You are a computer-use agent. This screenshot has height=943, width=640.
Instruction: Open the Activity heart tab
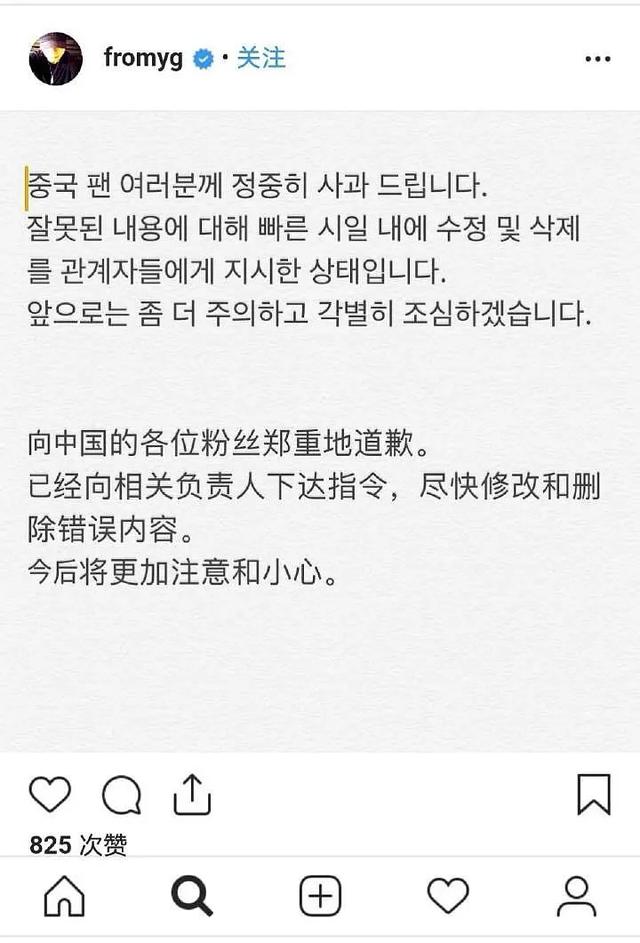tap(448, 896)
